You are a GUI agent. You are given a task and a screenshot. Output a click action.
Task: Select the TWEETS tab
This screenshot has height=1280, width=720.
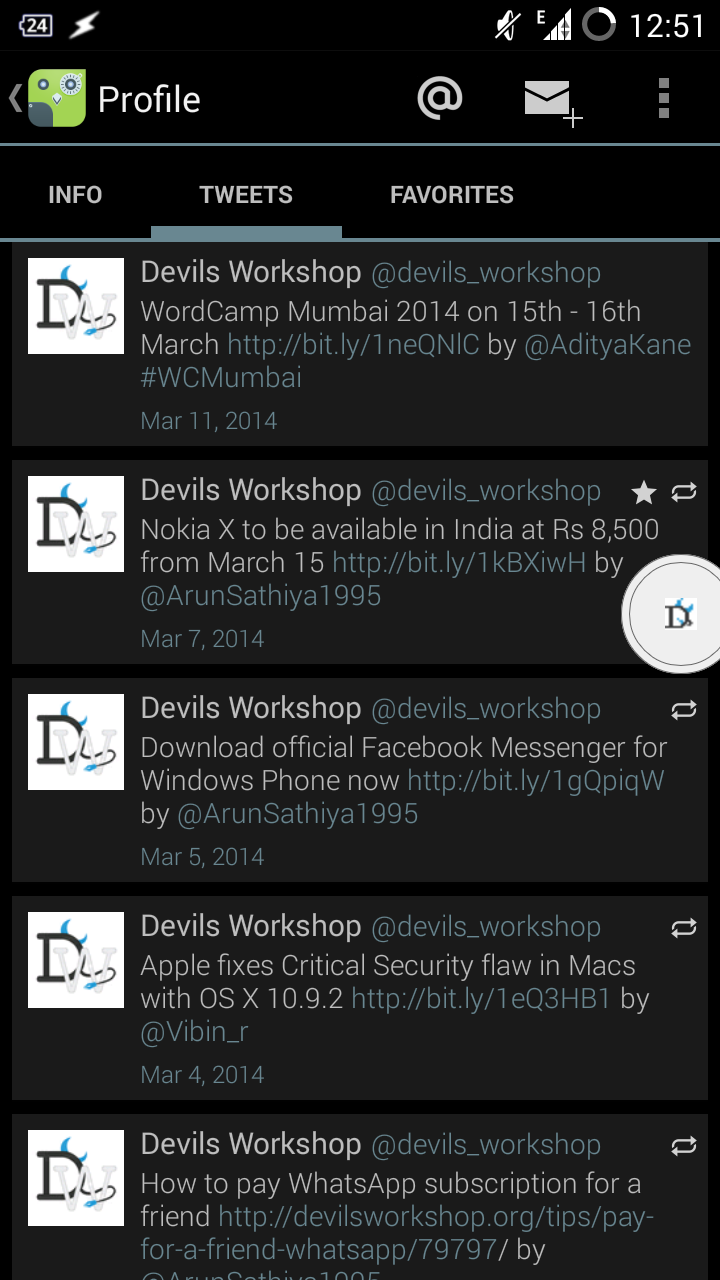[246, 195]
